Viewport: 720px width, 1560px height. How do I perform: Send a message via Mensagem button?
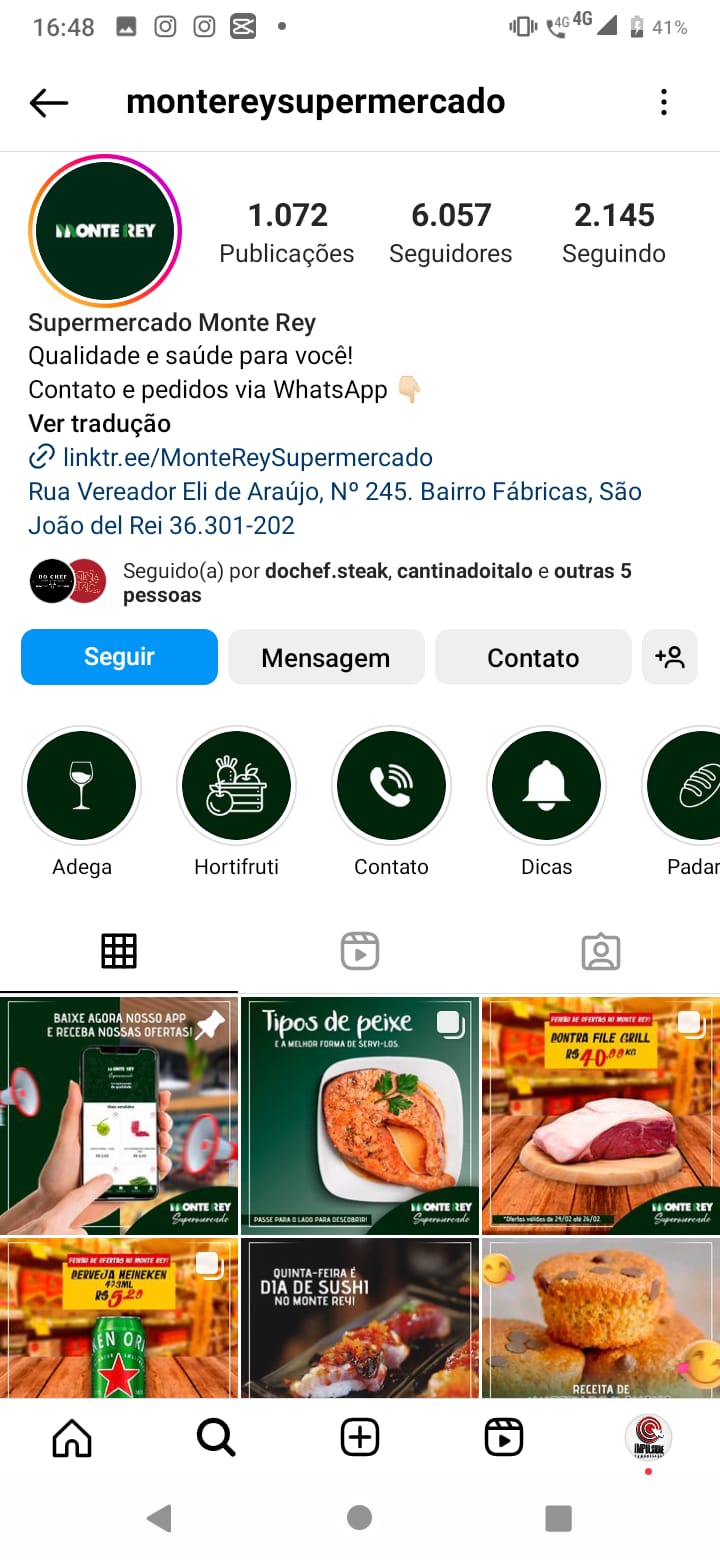coord(326,657)
